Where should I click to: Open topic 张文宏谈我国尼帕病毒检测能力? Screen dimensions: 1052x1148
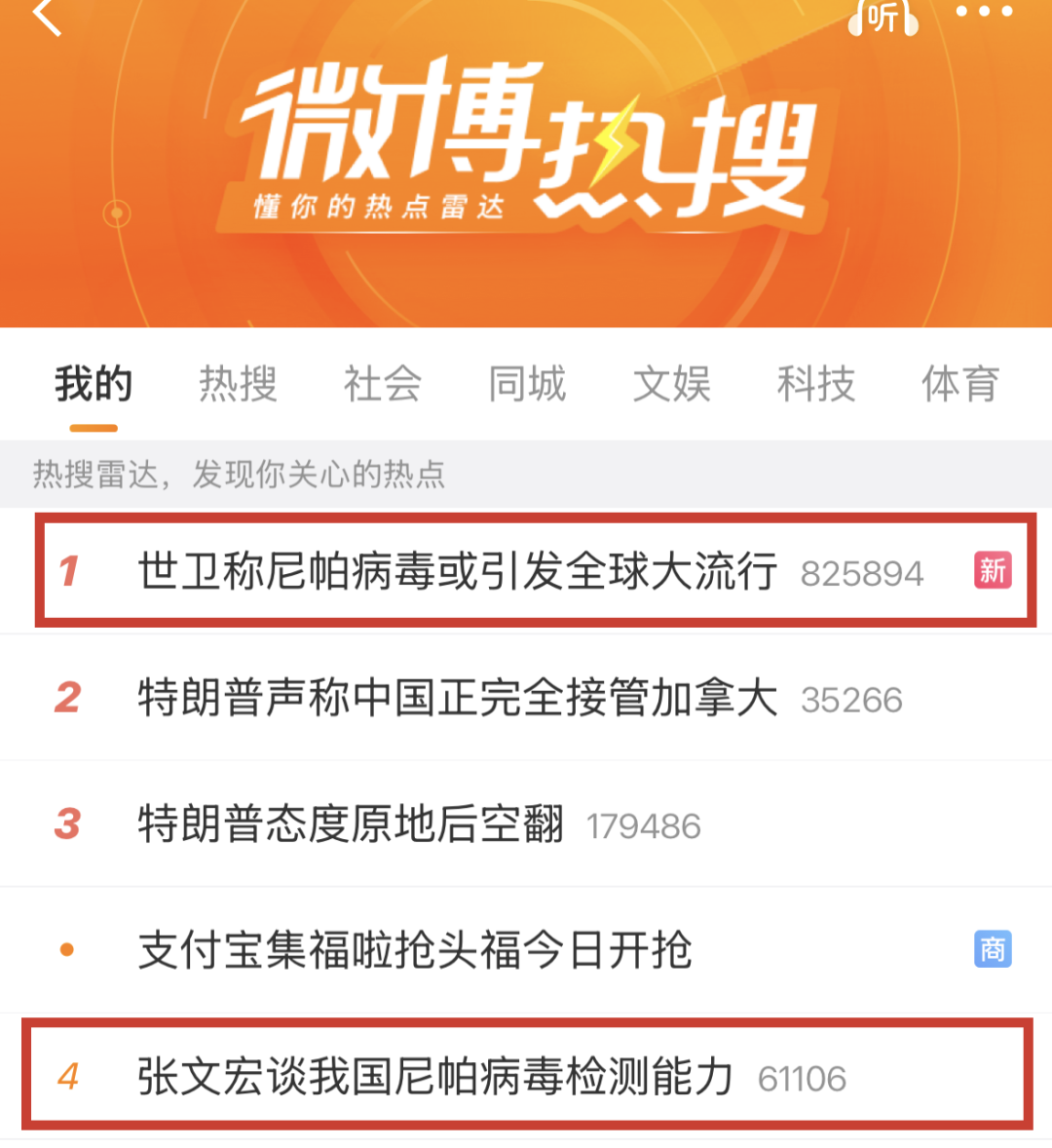click(x=434, y=1077)
